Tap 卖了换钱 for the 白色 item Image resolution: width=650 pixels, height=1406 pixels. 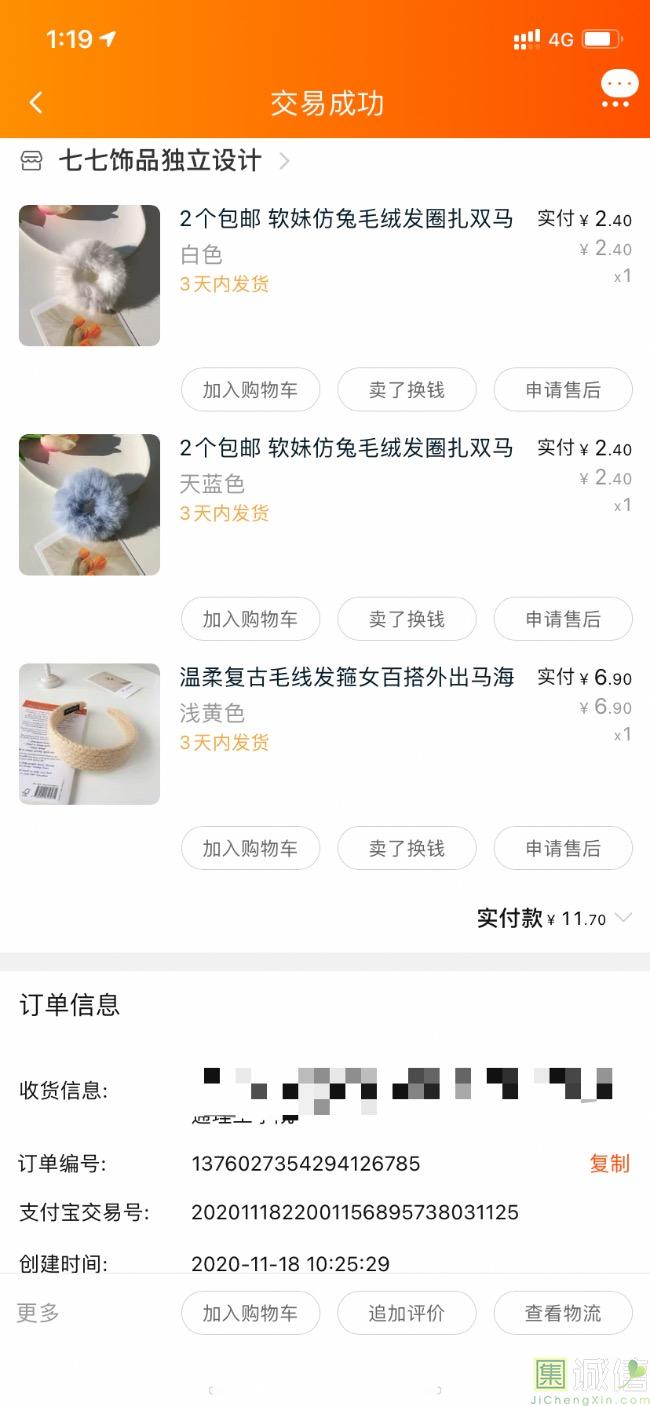tap(406, 390)
